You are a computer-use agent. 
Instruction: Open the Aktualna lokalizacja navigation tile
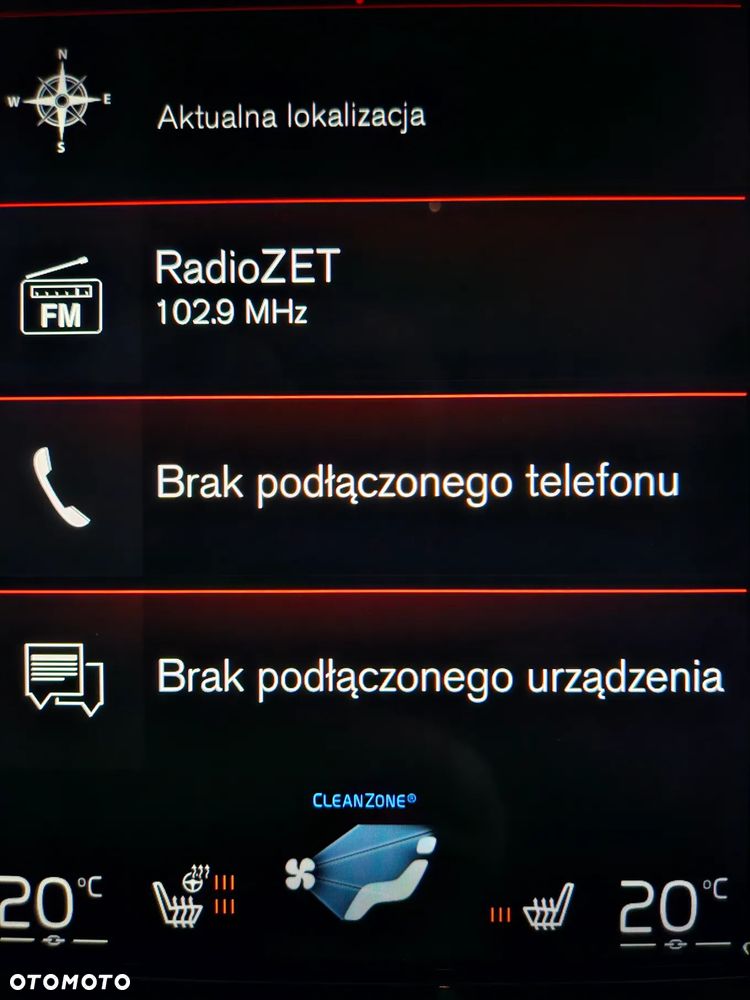(290, 115)
